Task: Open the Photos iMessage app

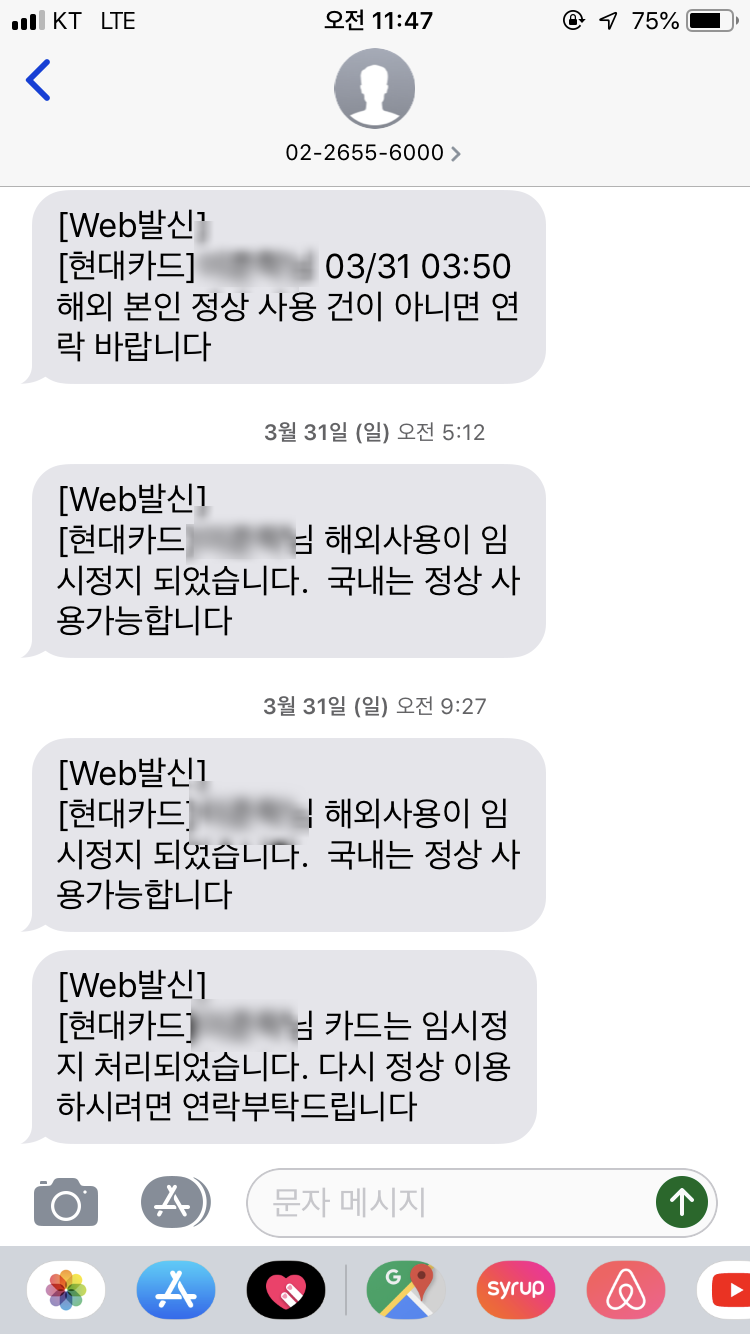Action: pyautogui.click(x=66, y=1291)
